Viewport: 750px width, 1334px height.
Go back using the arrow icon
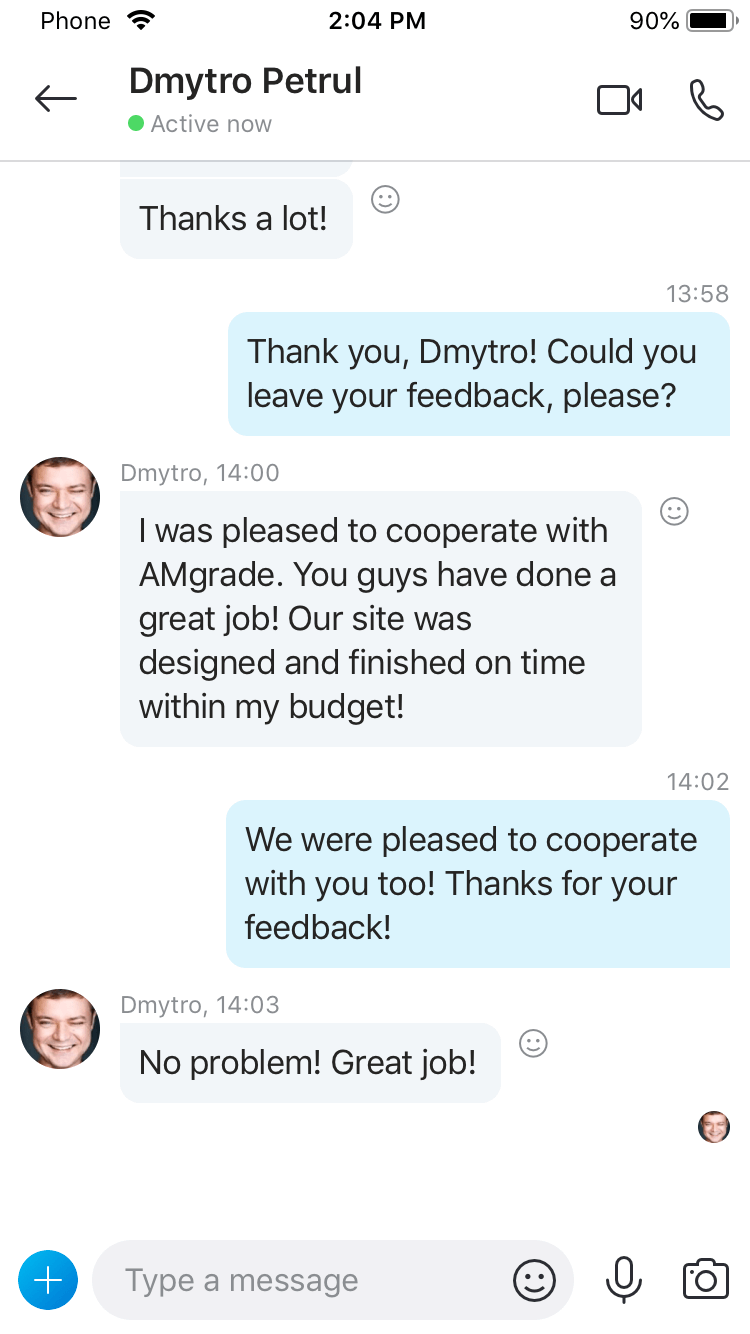point(56,98)
